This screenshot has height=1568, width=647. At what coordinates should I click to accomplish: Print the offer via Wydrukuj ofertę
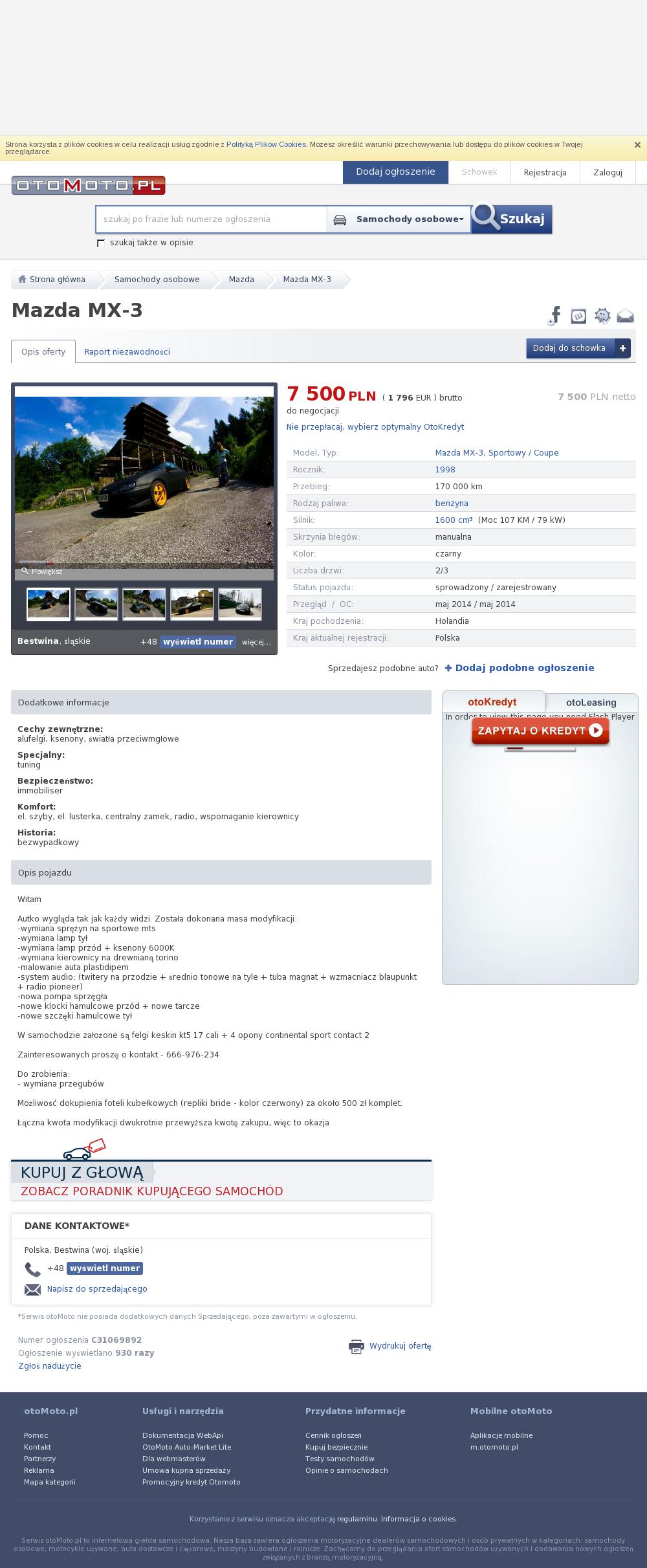[x=399, y=1346]
